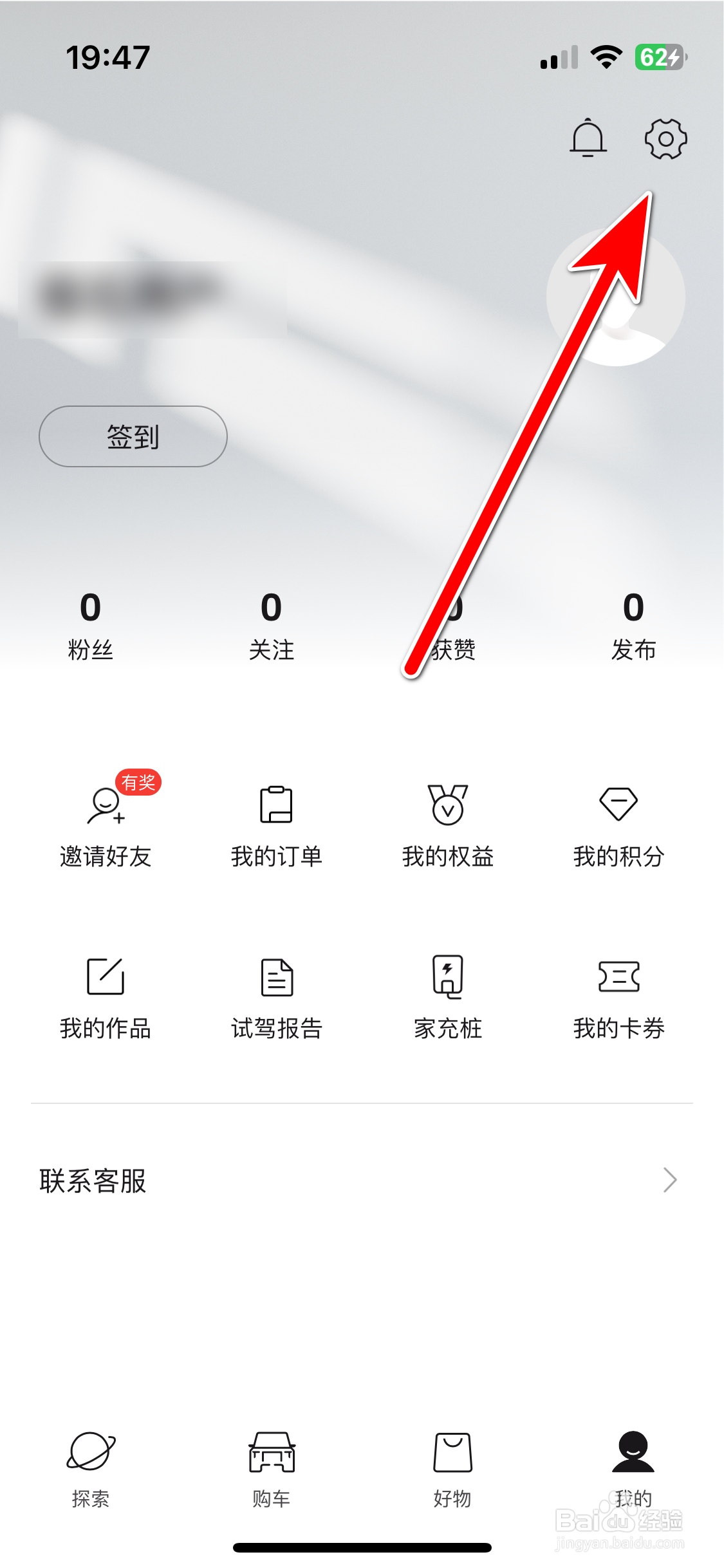Open 我的作品 (My Works)

pos(105,998)
